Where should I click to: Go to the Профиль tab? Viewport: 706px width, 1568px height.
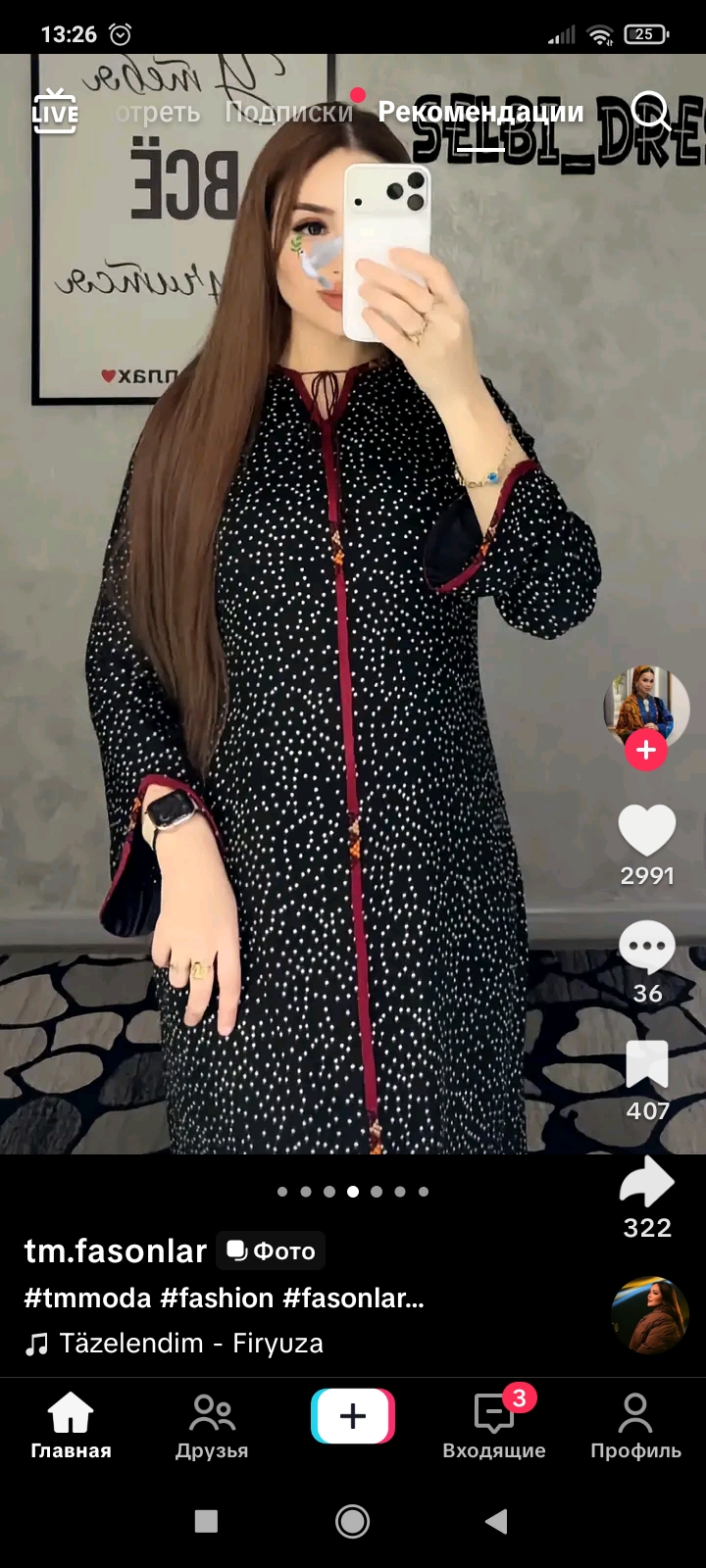(635, 1426)
